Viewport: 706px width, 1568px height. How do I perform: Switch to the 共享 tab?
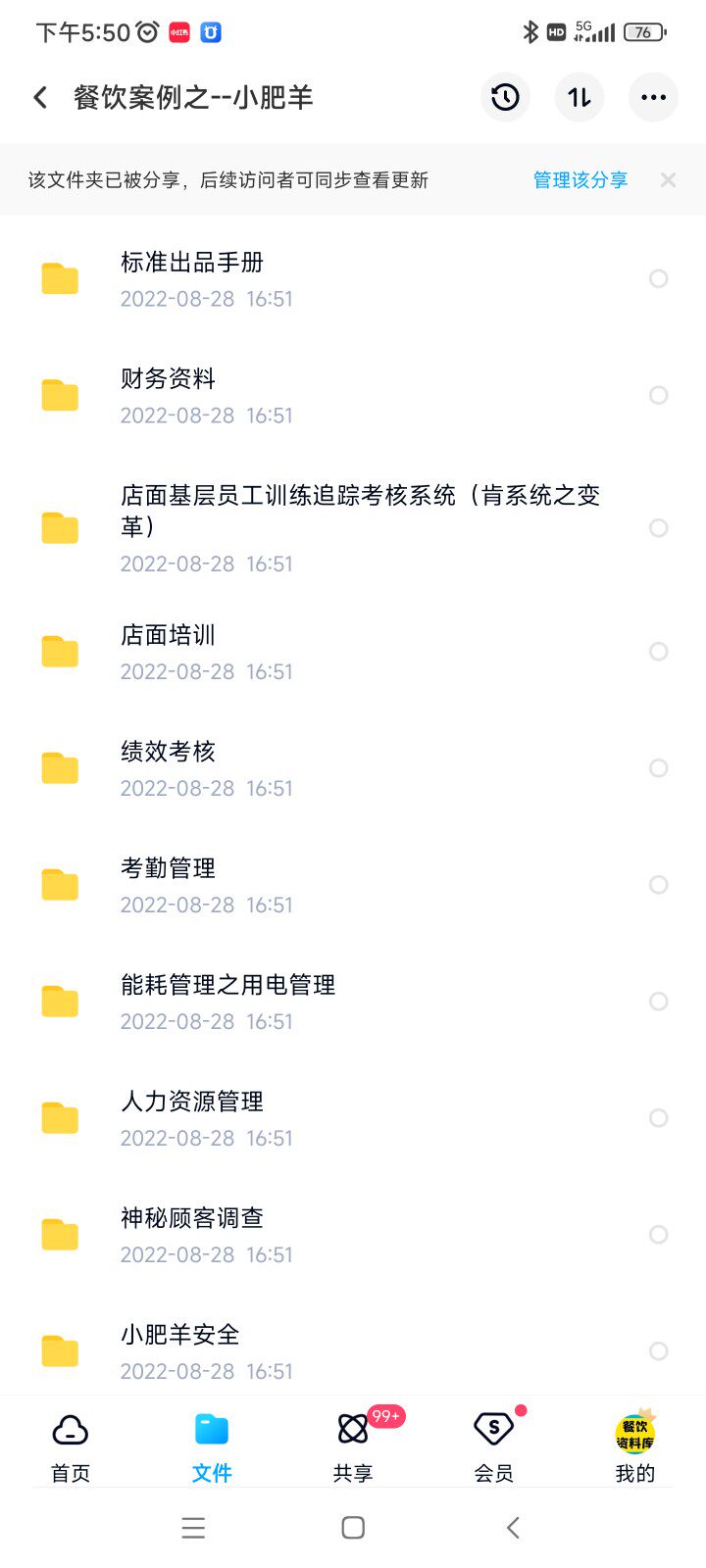[x=353, y=1447]
